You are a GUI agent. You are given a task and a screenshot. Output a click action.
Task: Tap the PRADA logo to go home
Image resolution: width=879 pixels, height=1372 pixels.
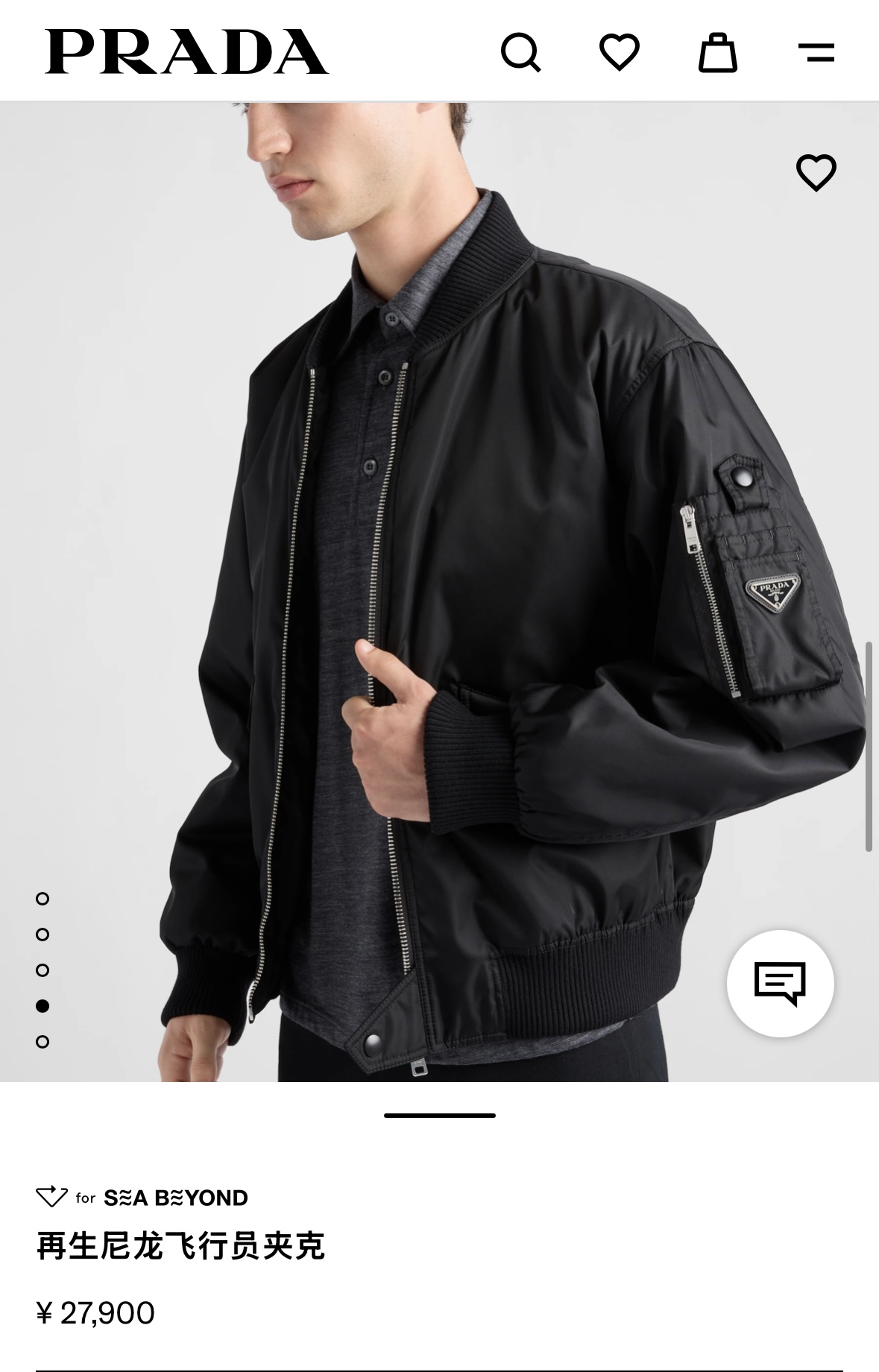coord(186,52)
